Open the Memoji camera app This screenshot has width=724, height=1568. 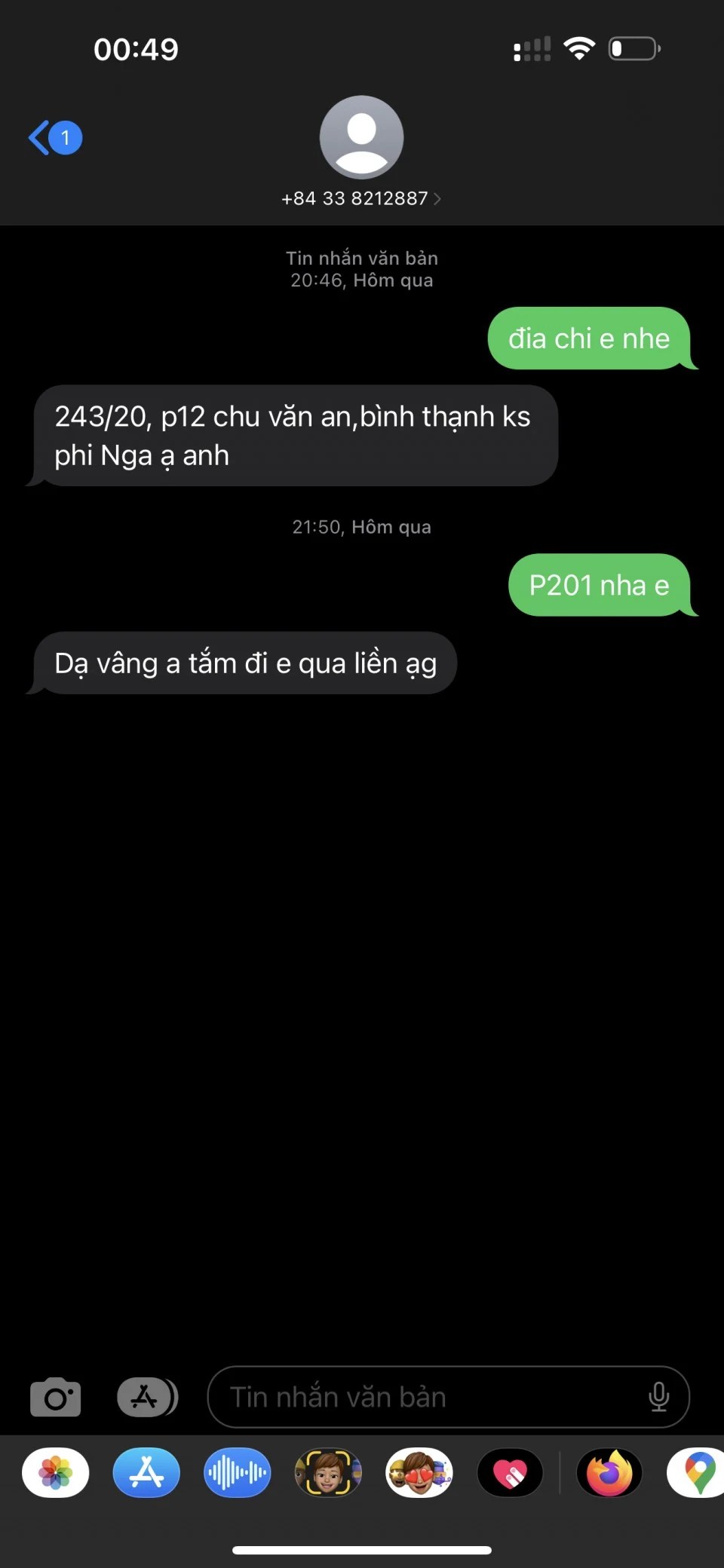[x=328, y=1472]
